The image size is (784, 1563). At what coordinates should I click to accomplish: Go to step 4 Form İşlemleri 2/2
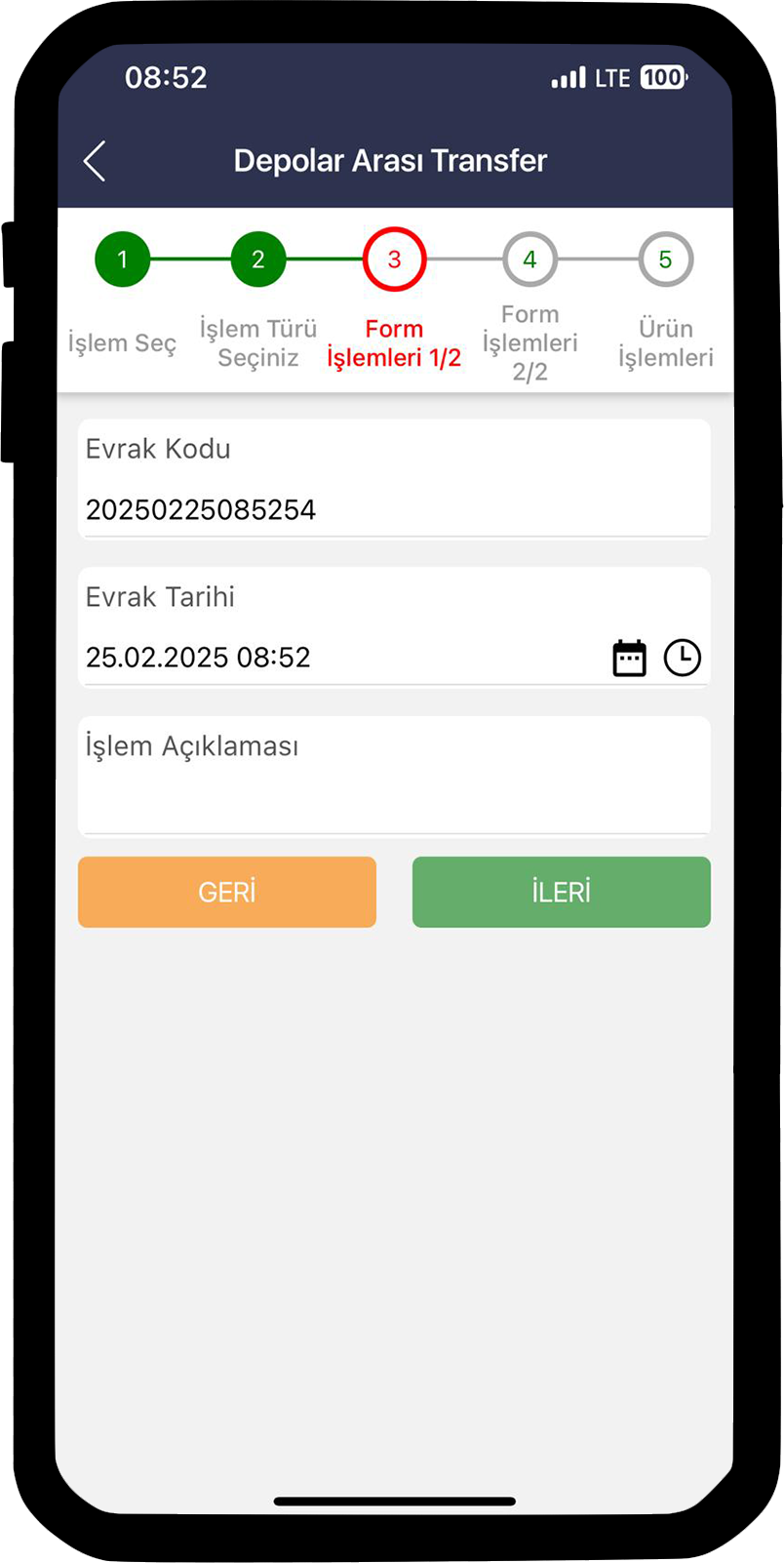click(529, 260)
